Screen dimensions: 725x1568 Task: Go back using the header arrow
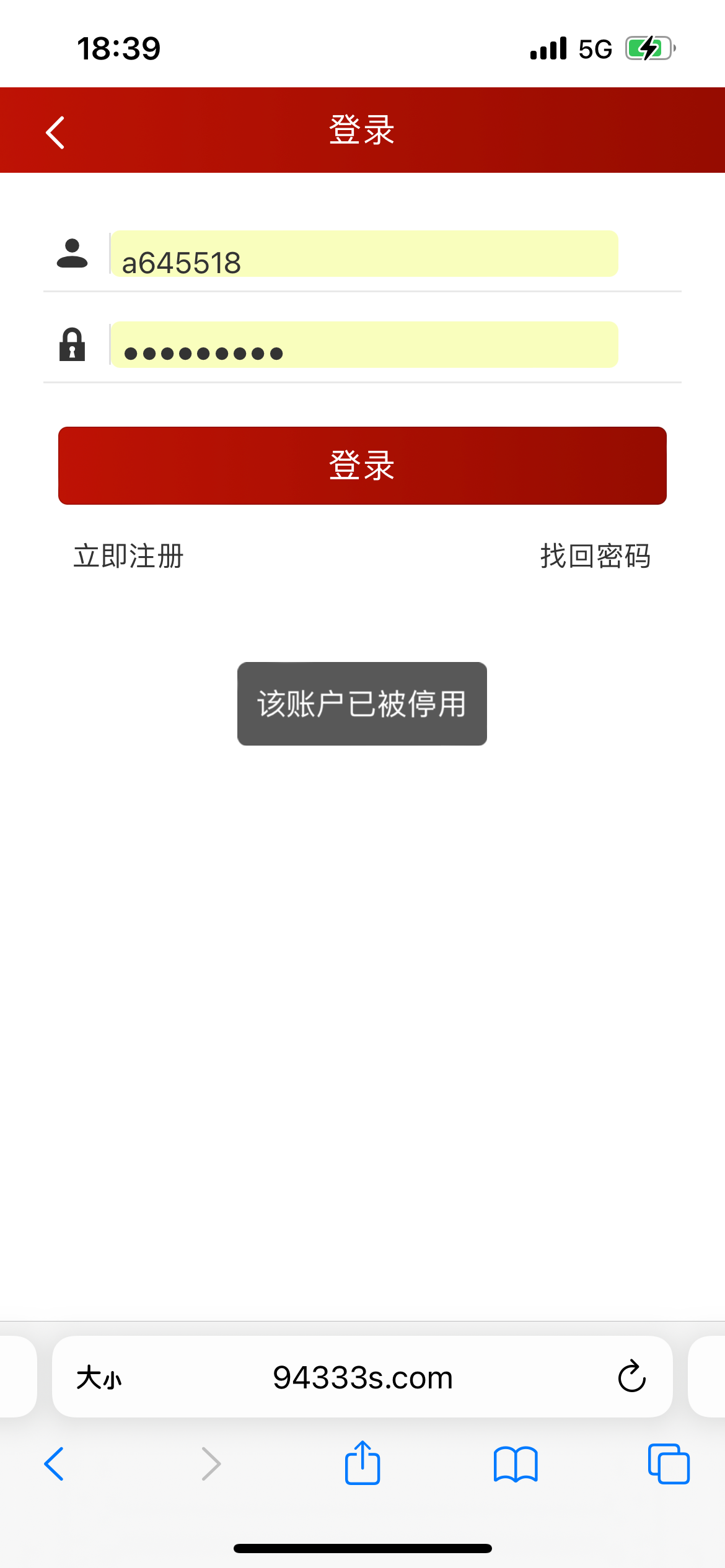coord(55,133)
